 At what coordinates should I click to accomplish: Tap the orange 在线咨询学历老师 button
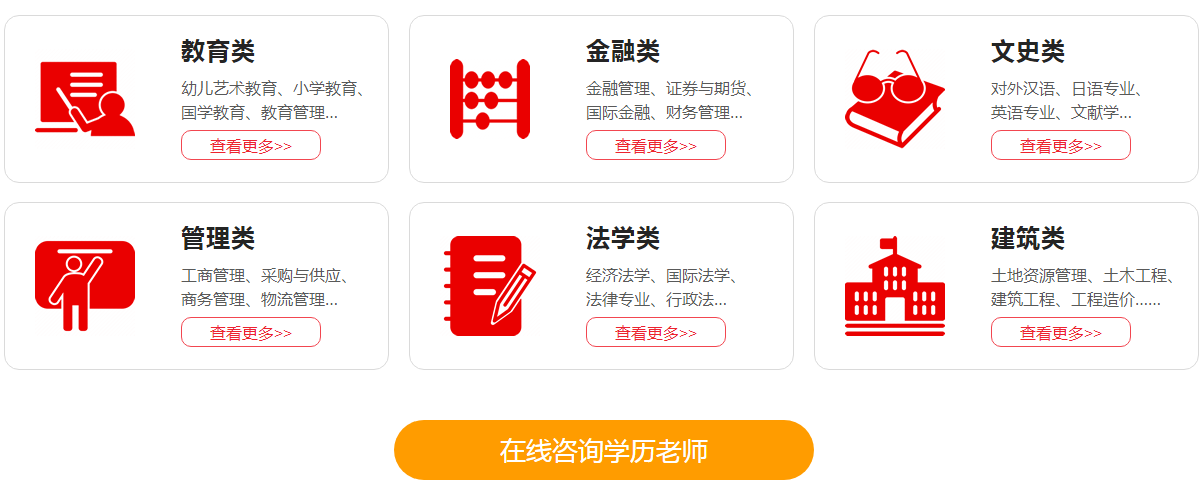point(604,451)
